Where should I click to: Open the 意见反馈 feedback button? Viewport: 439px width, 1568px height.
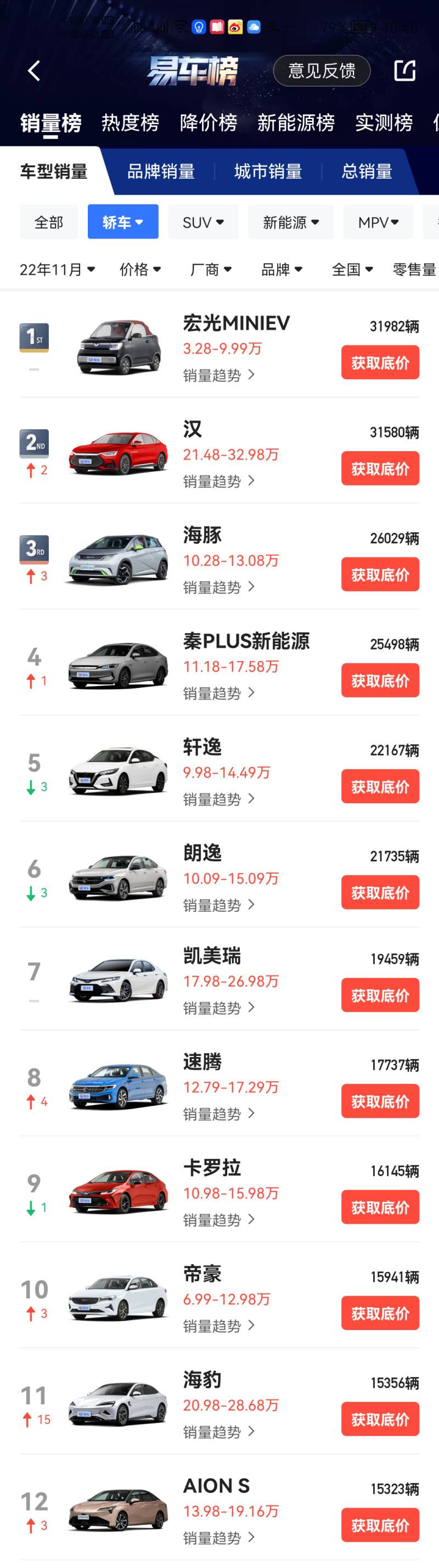[x=322, y=71]
